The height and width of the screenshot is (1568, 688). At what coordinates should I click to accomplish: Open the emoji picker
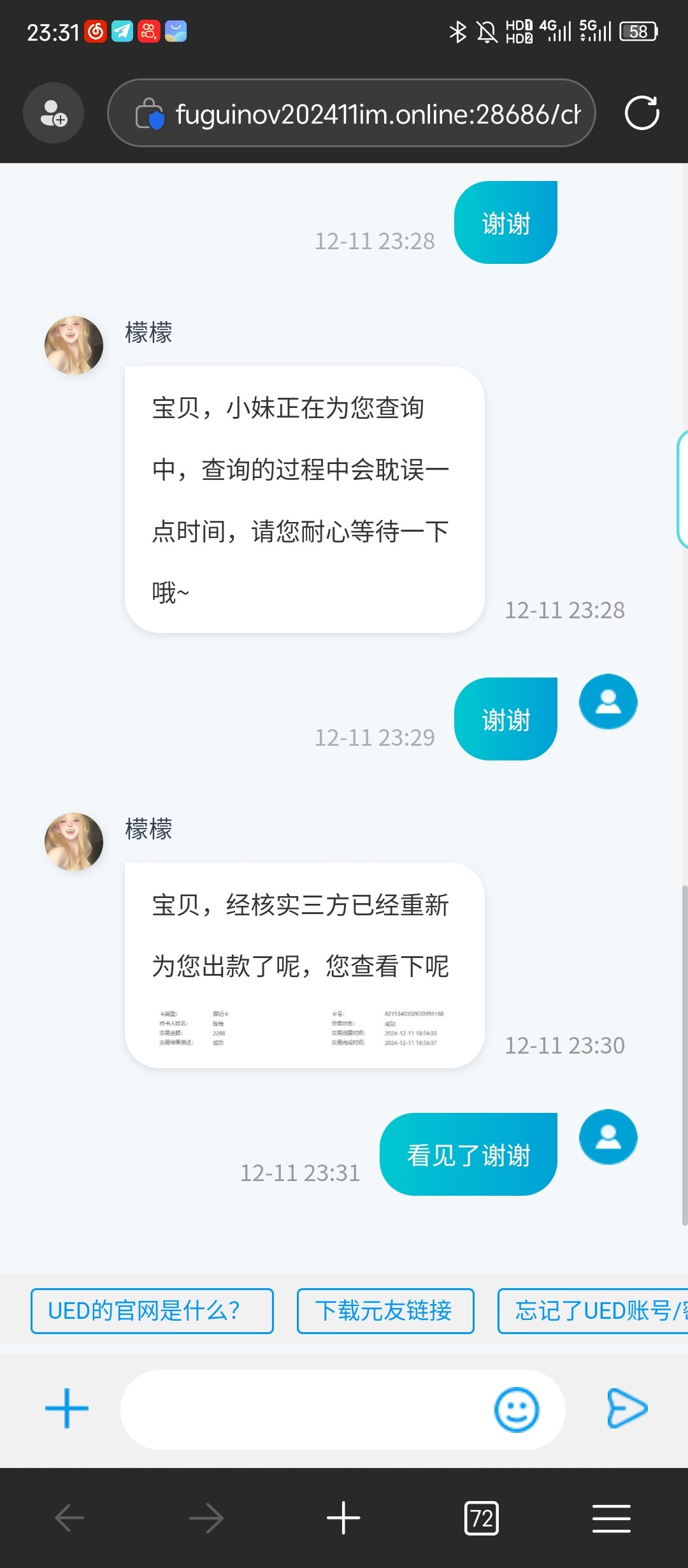click(516, 1409)
